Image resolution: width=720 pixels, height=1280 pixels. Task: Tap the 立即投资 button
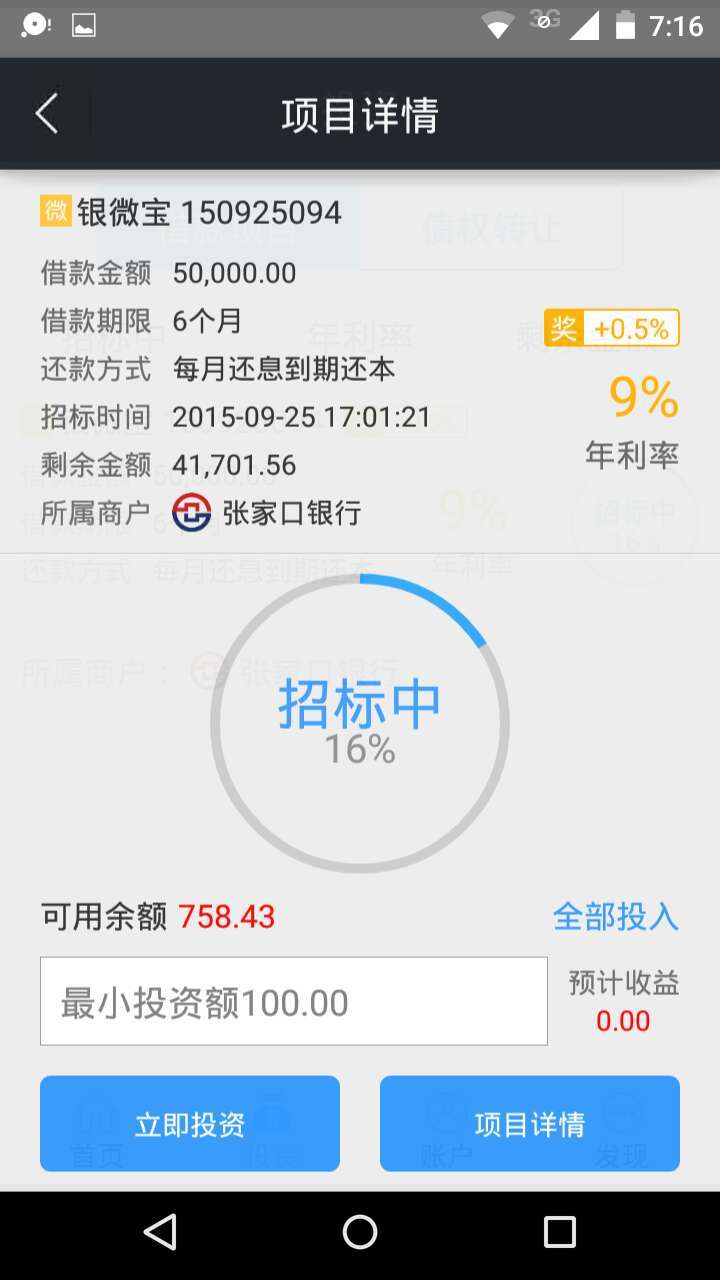[x=190, y=1124]
